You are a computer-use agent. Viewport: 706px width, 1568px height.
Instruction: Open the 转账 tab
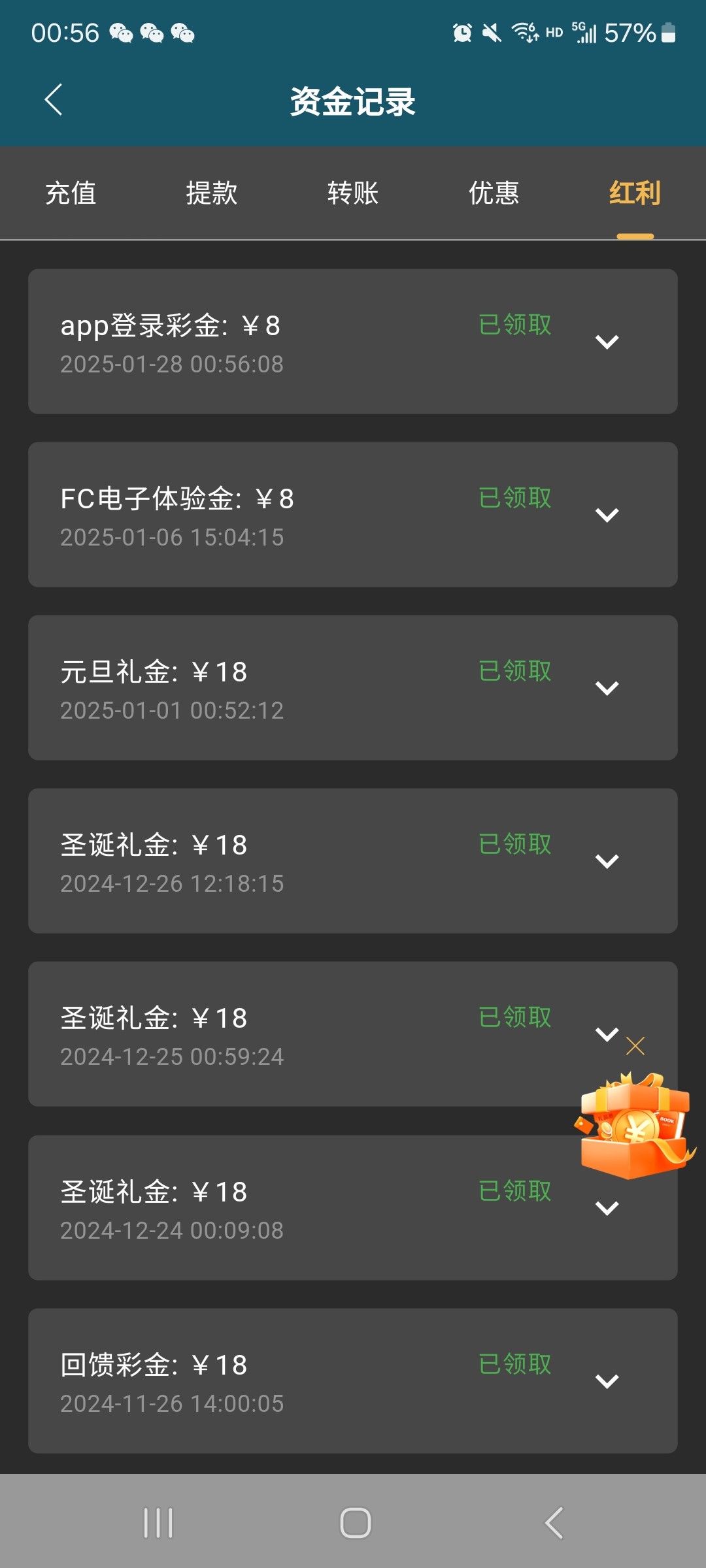[x=353, y=193]
